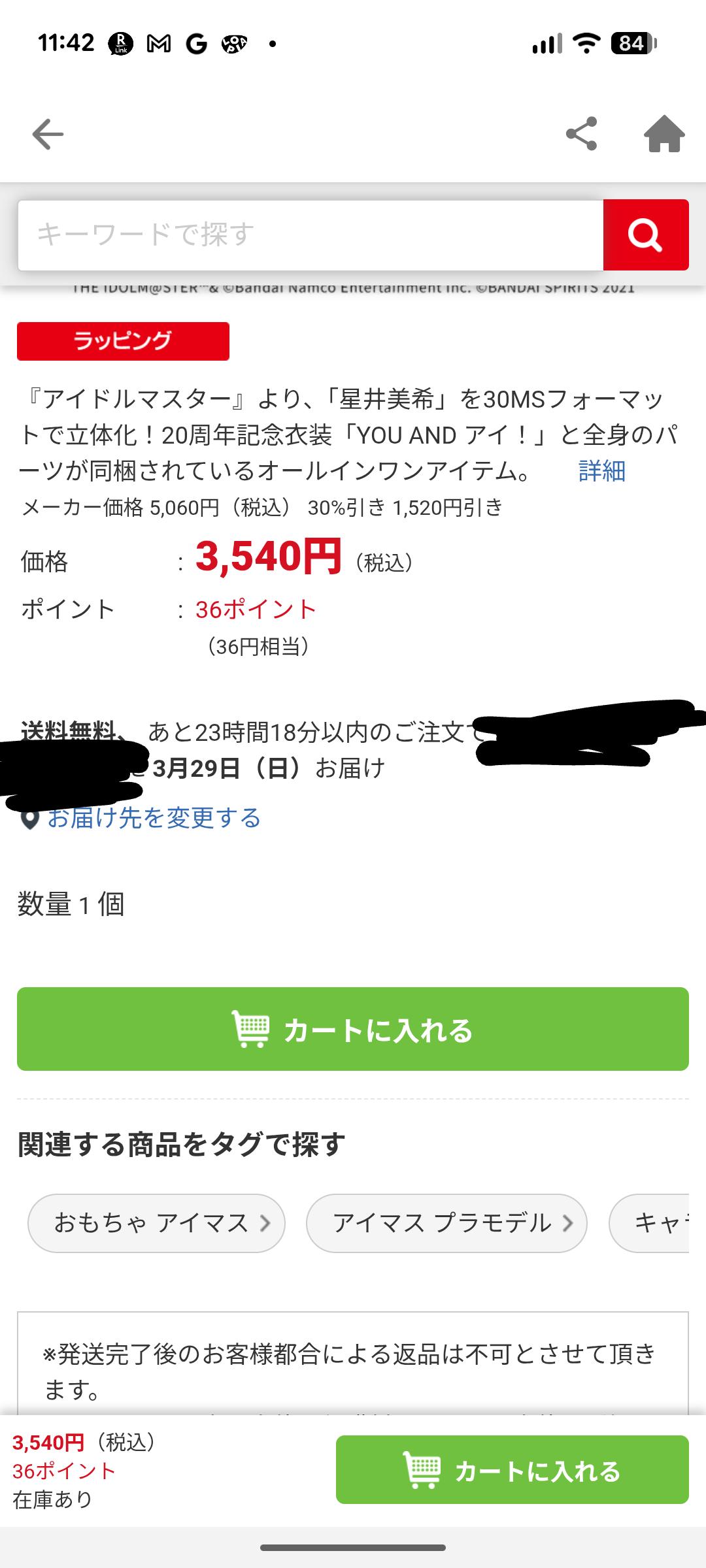Tap the bottom bar カートに入れる button
Screen dimensions: 706x1568
[x=512, y=1471]
